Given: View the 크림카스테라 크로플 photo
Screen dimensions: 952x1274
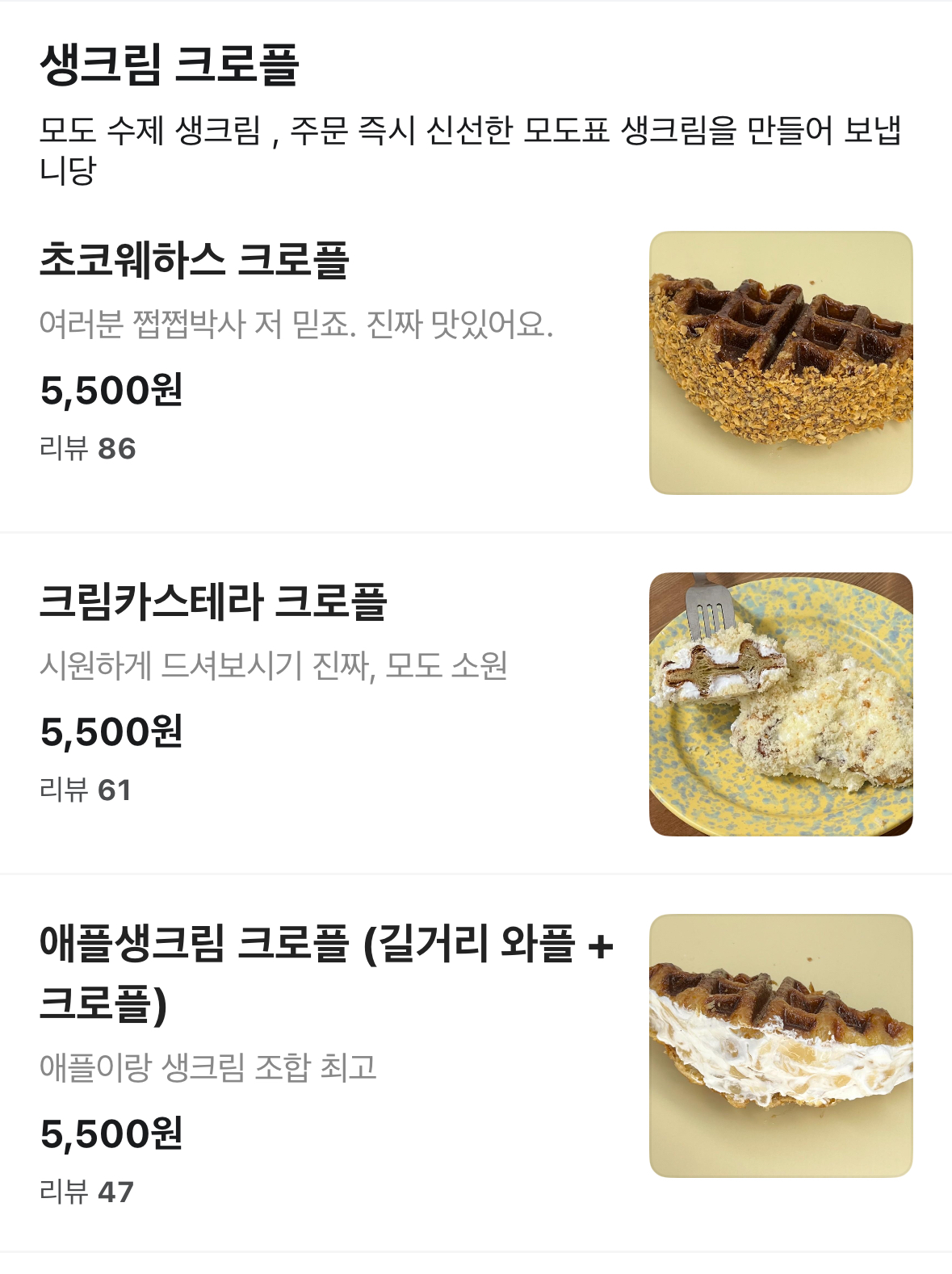Looking at the screenshot, I should [x=780, y=704].
